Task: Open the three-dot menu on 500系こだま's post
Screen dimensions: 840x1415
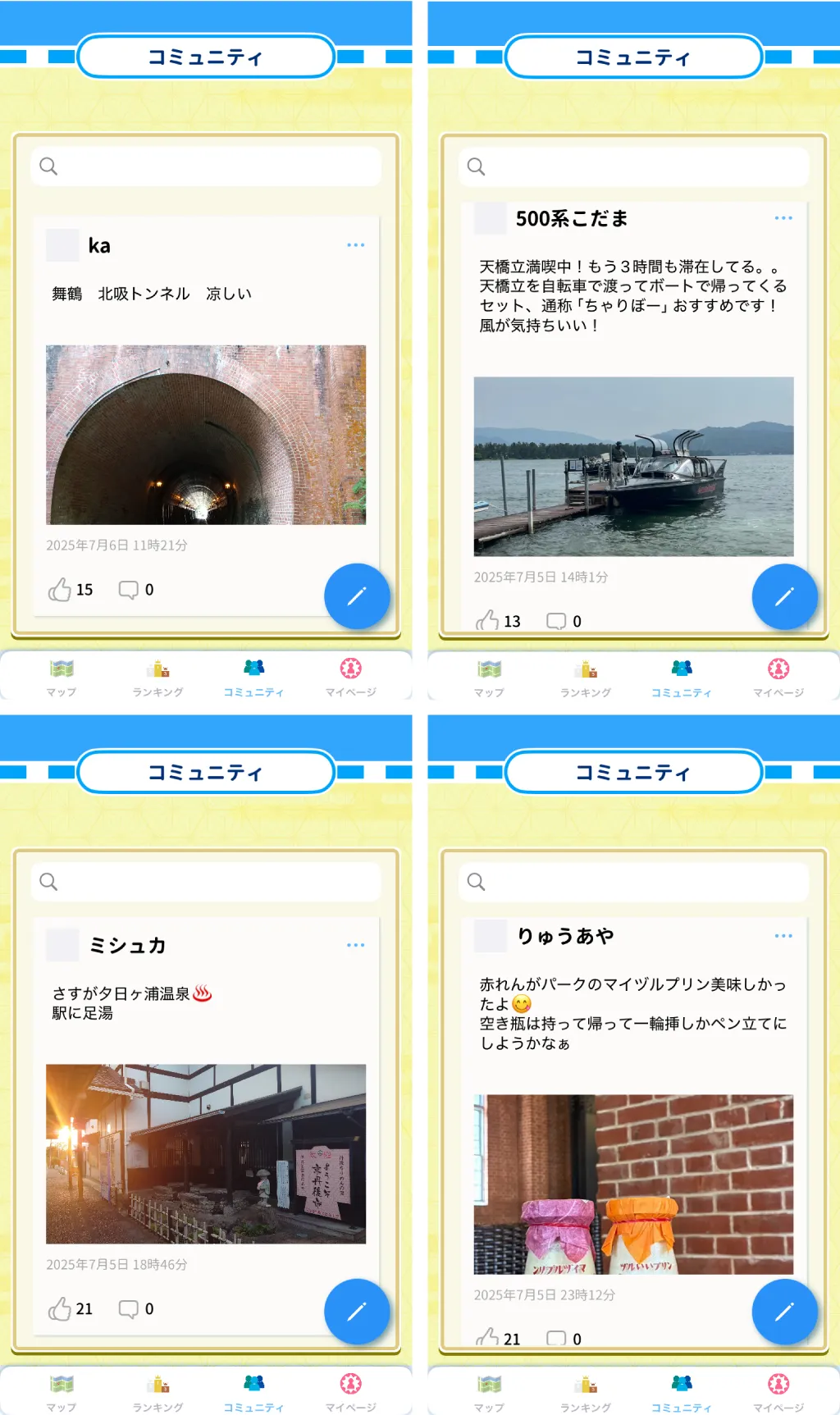Action: [x=784, y=217]
